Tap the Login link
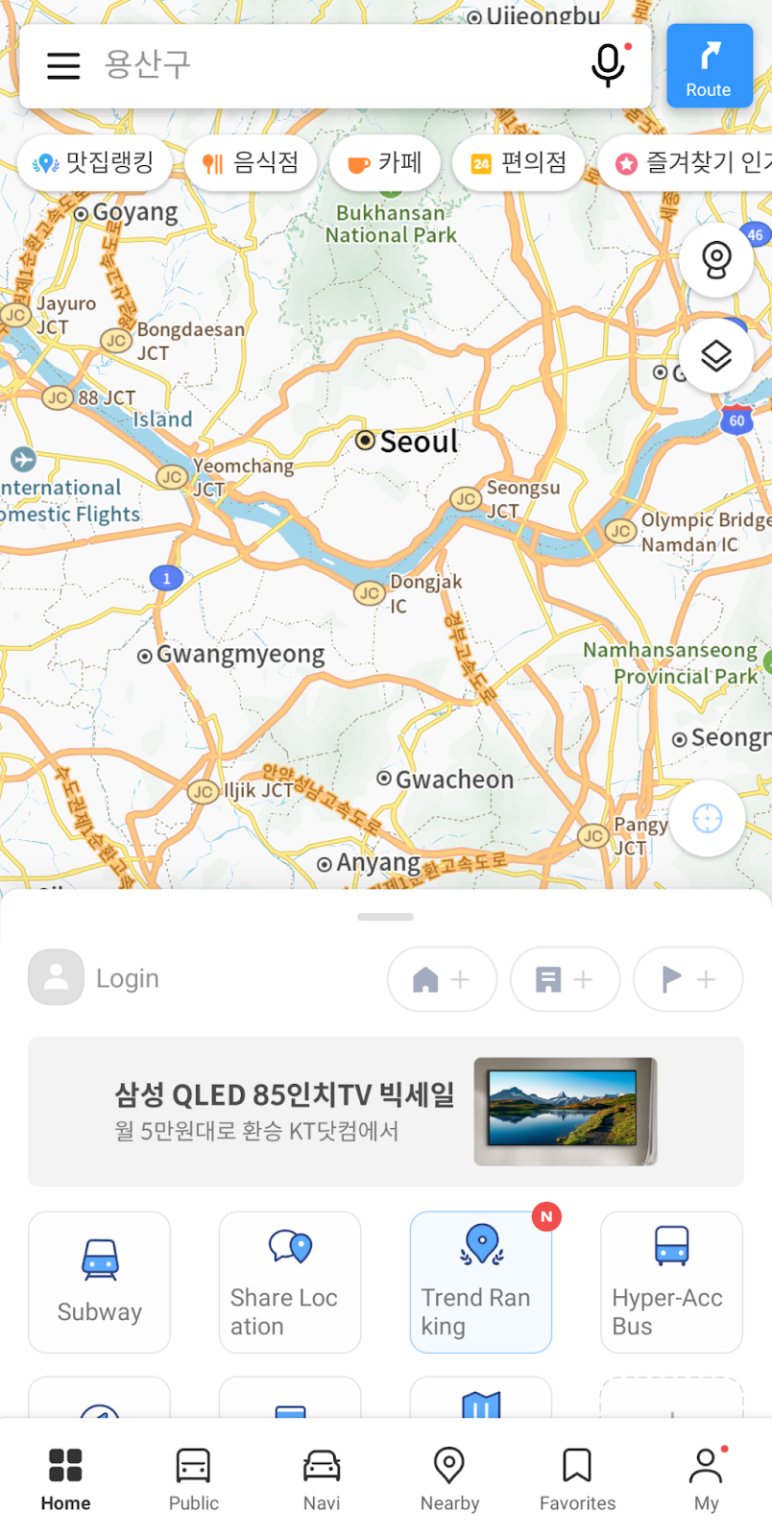Viewport: 772px width, 1536px height. point(127,978)
